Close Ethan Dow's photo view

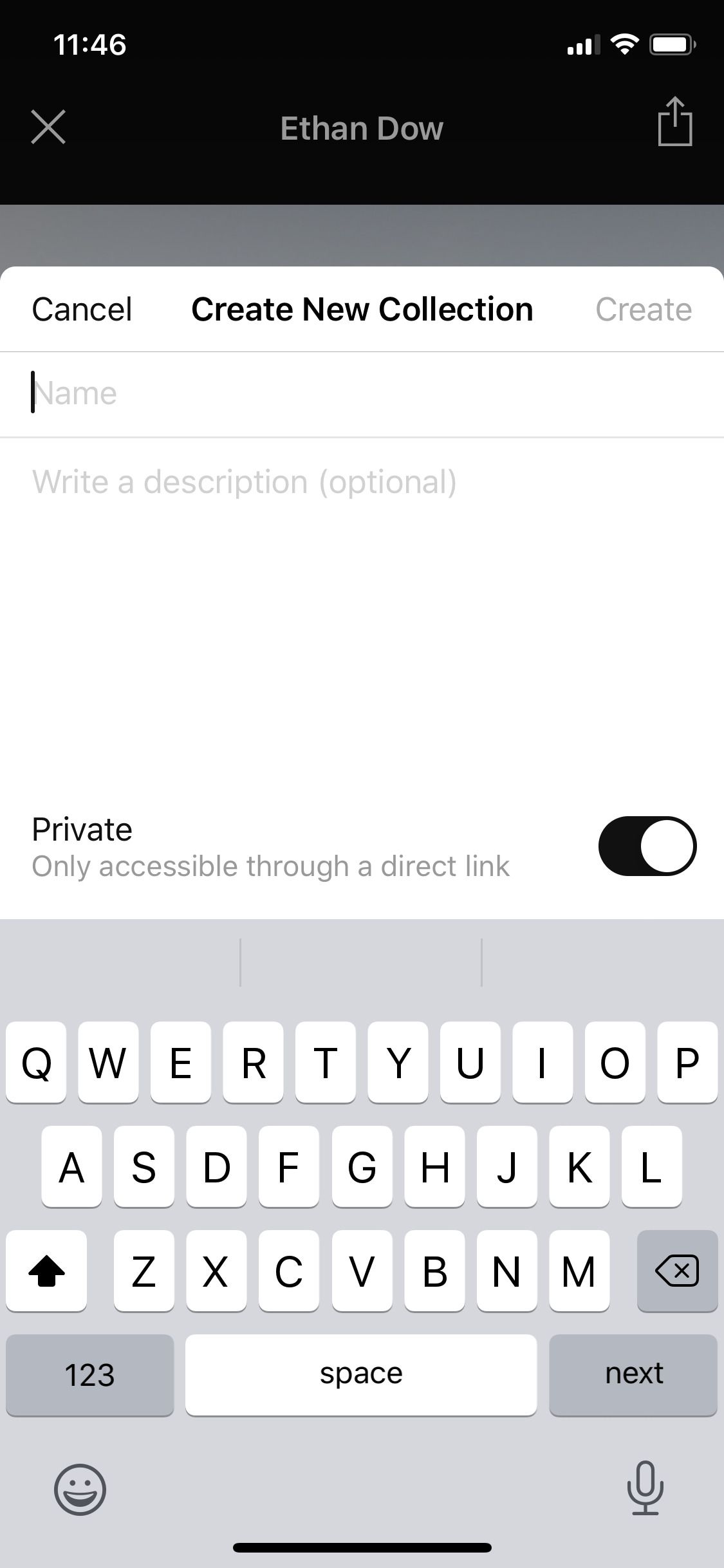tap(48, 127)
